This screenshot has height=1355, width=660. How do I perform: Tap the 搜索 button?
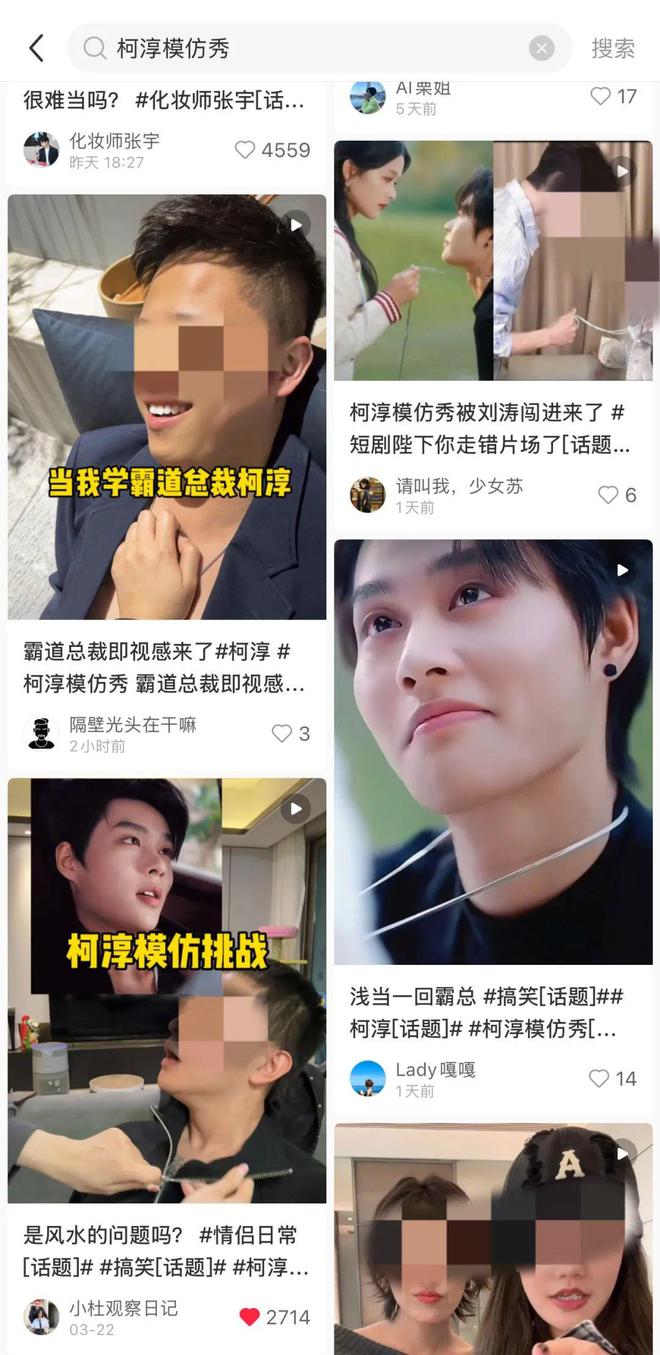[x=612, y=48]
